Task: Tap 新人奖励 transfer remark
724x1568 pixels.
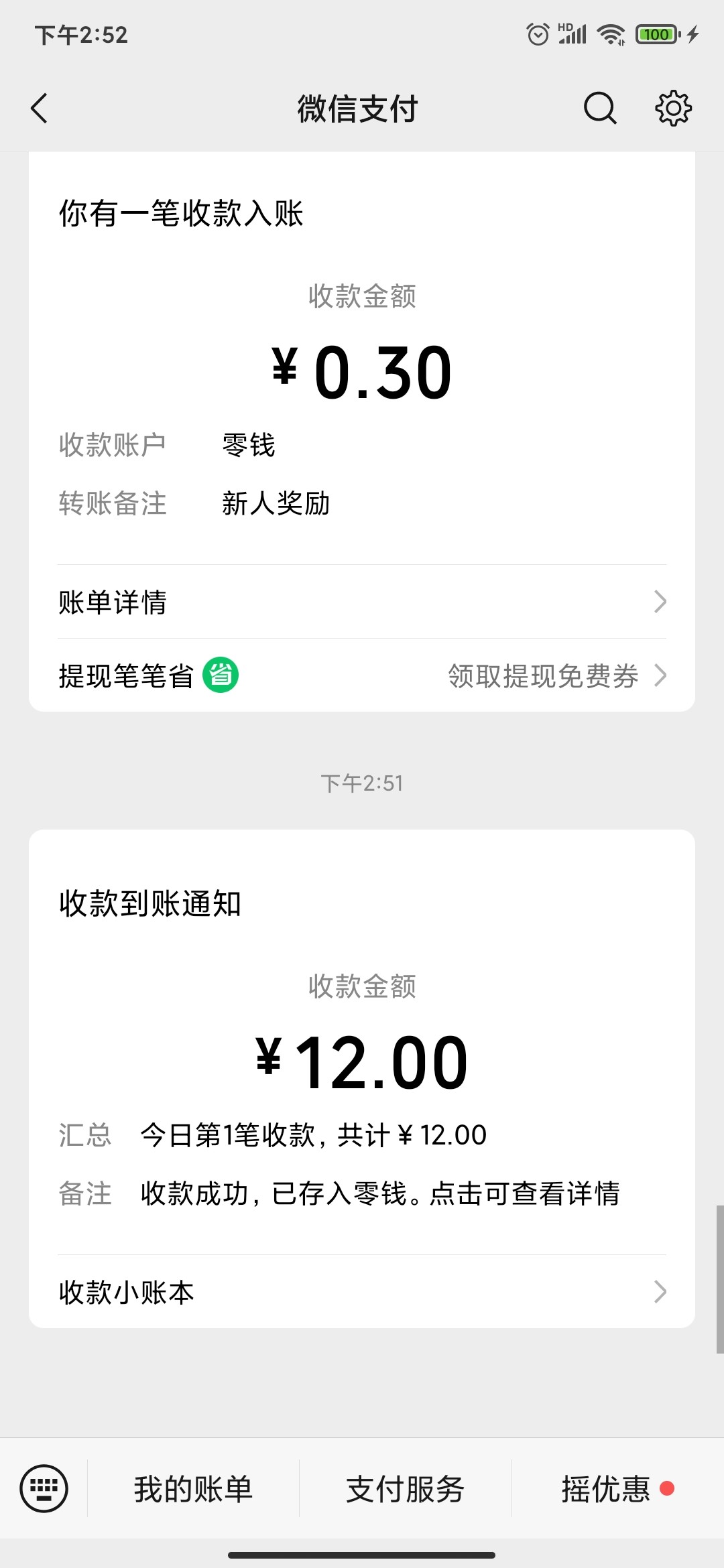Action: pos(275,504)
